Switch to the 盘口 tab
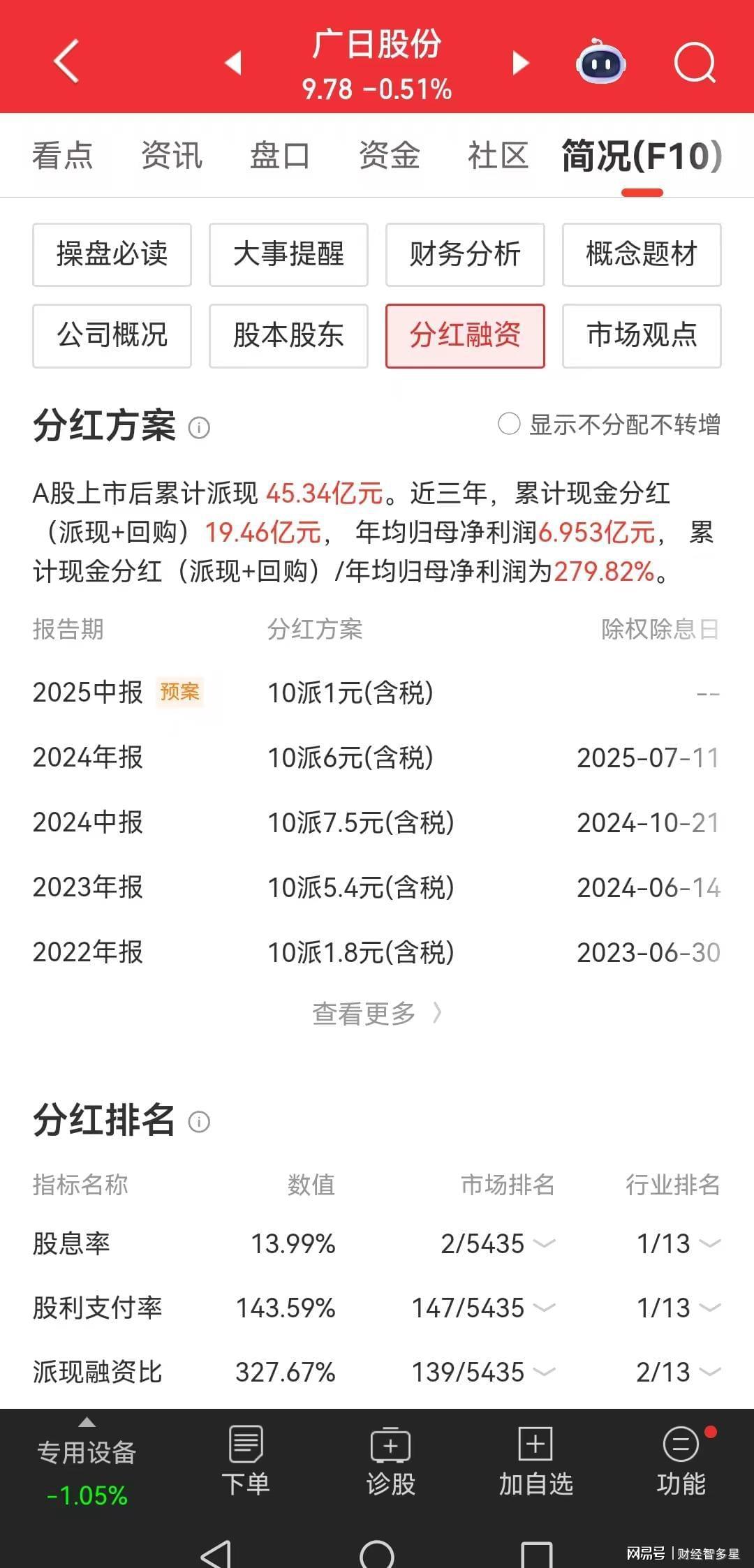754x1568 pixels. tap(280, 155)
